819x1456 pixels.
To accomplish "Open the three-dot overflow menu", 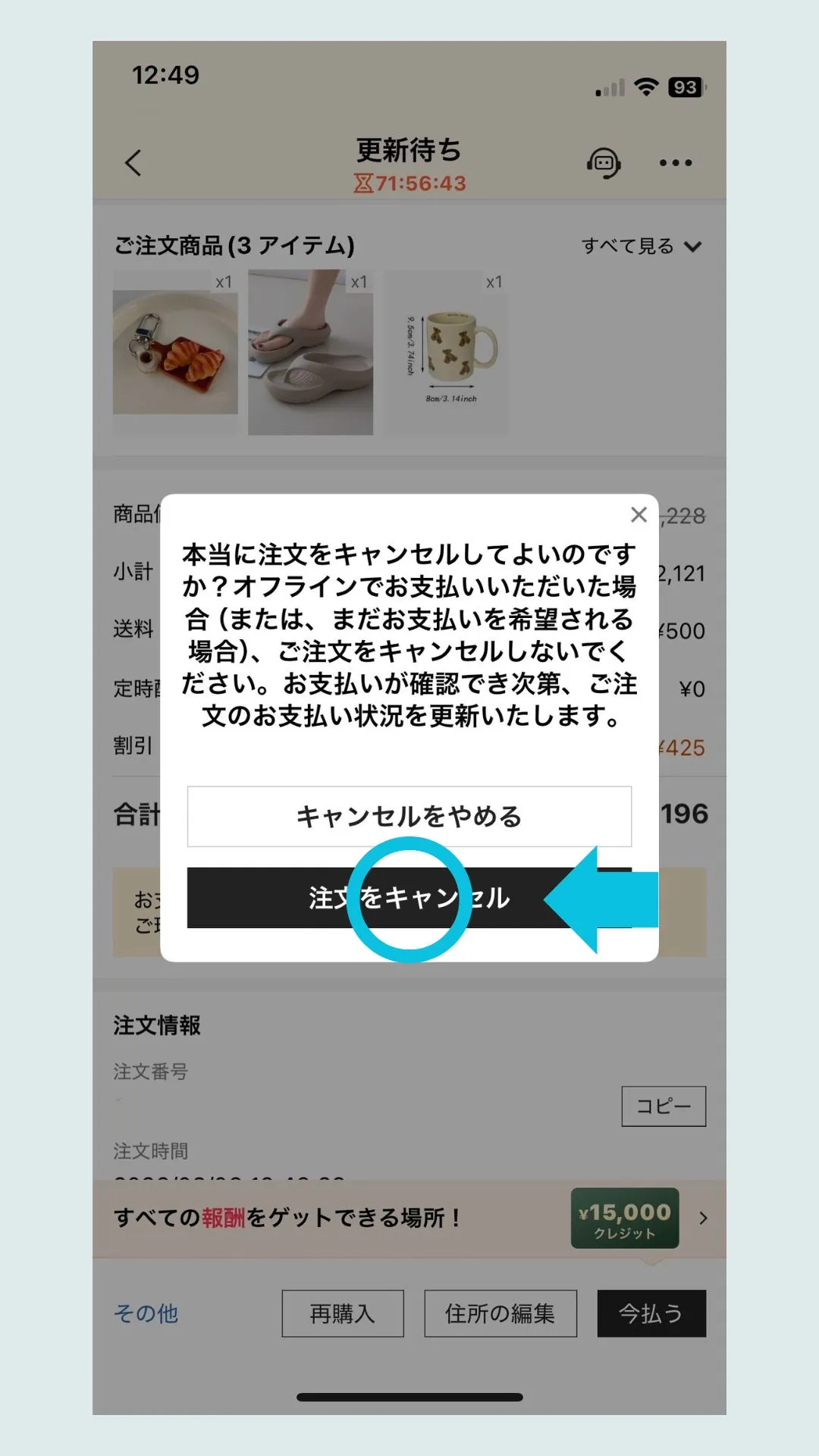I will (x=675, y=162).
